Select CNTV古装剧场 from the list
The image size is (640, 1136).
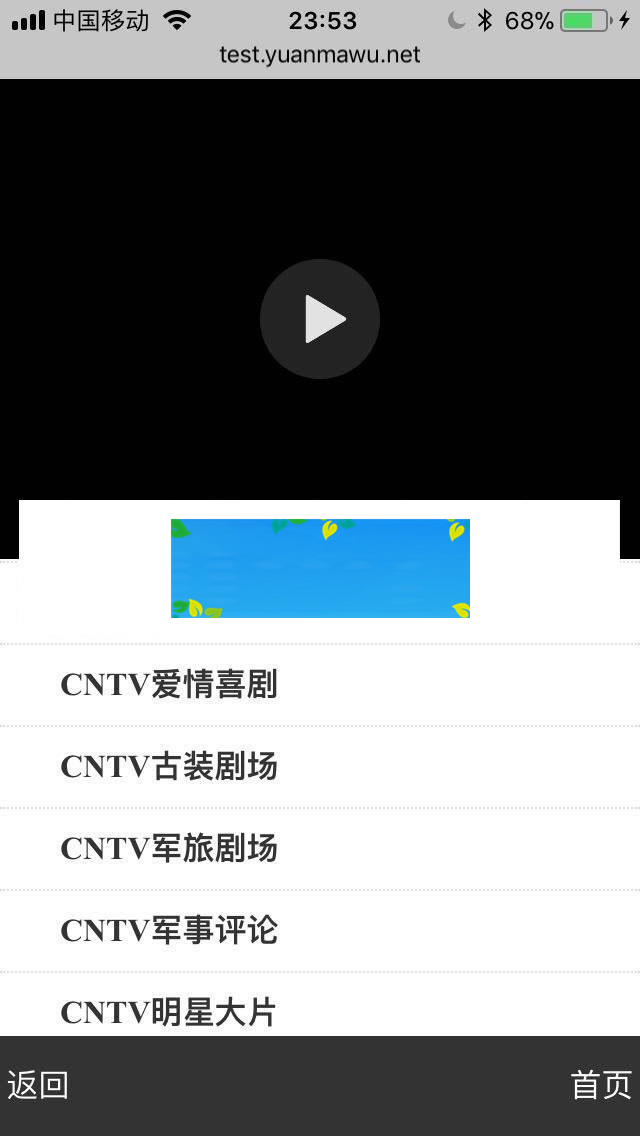(169, 767)
